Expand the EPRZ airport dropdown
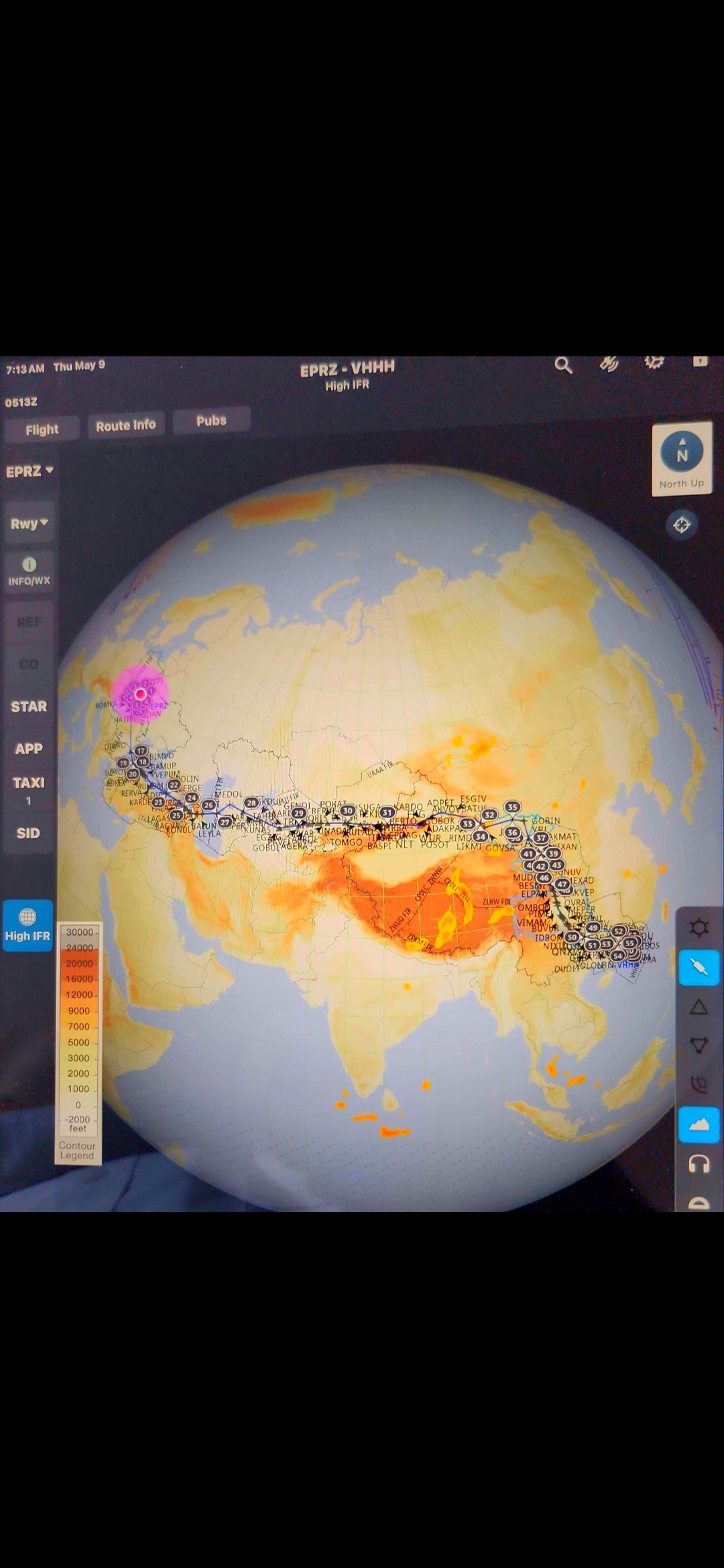 coord(29,471)
